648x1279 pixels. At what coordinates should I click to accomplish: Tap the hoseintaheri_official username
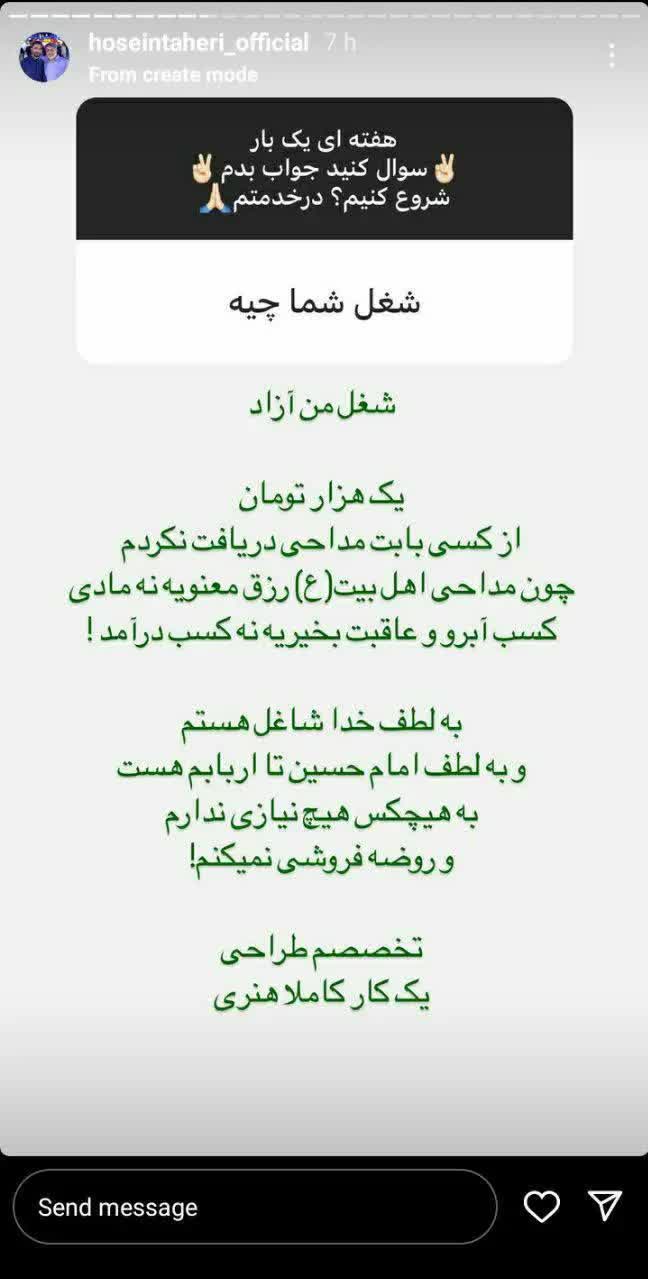[198, 43]
